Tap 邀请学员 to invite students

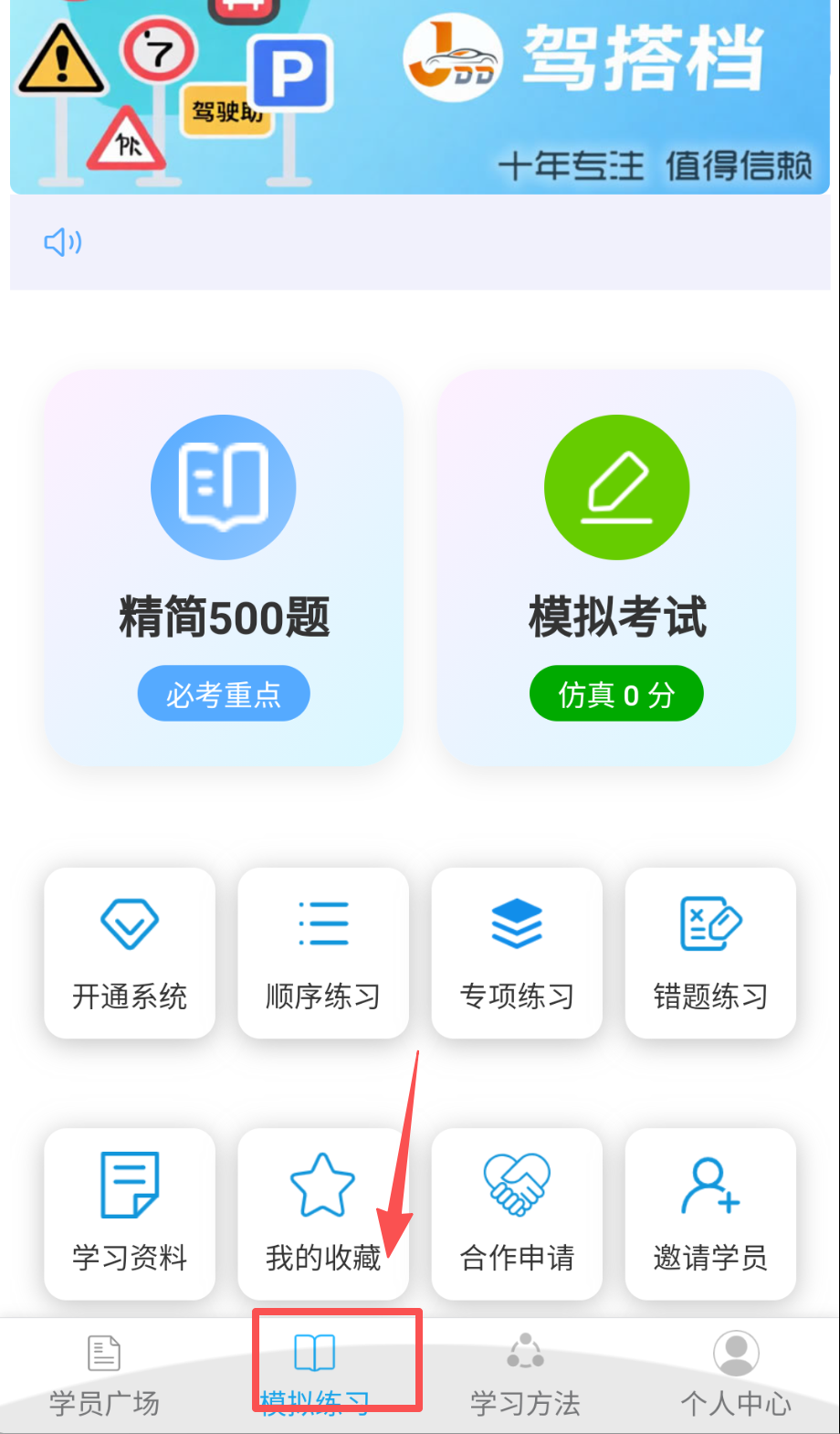pyautogui.click(x=710, y=1213)
